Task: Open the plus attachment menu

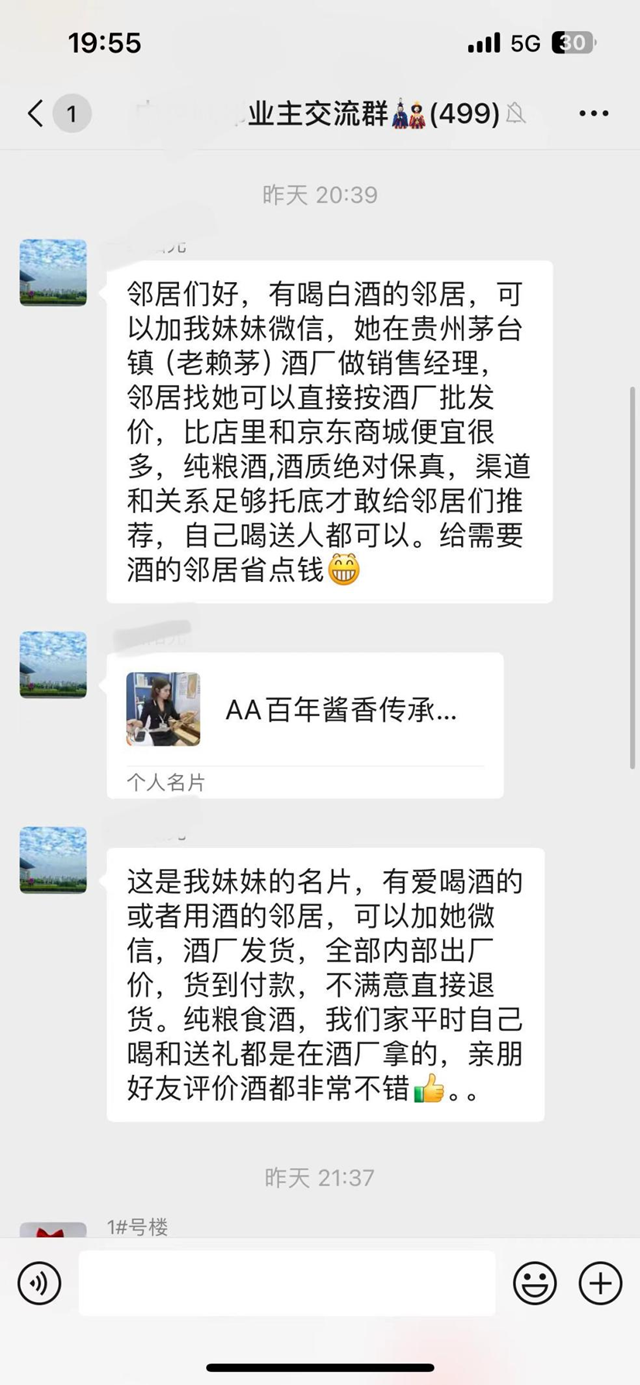Action: [x=601, y=1283]
